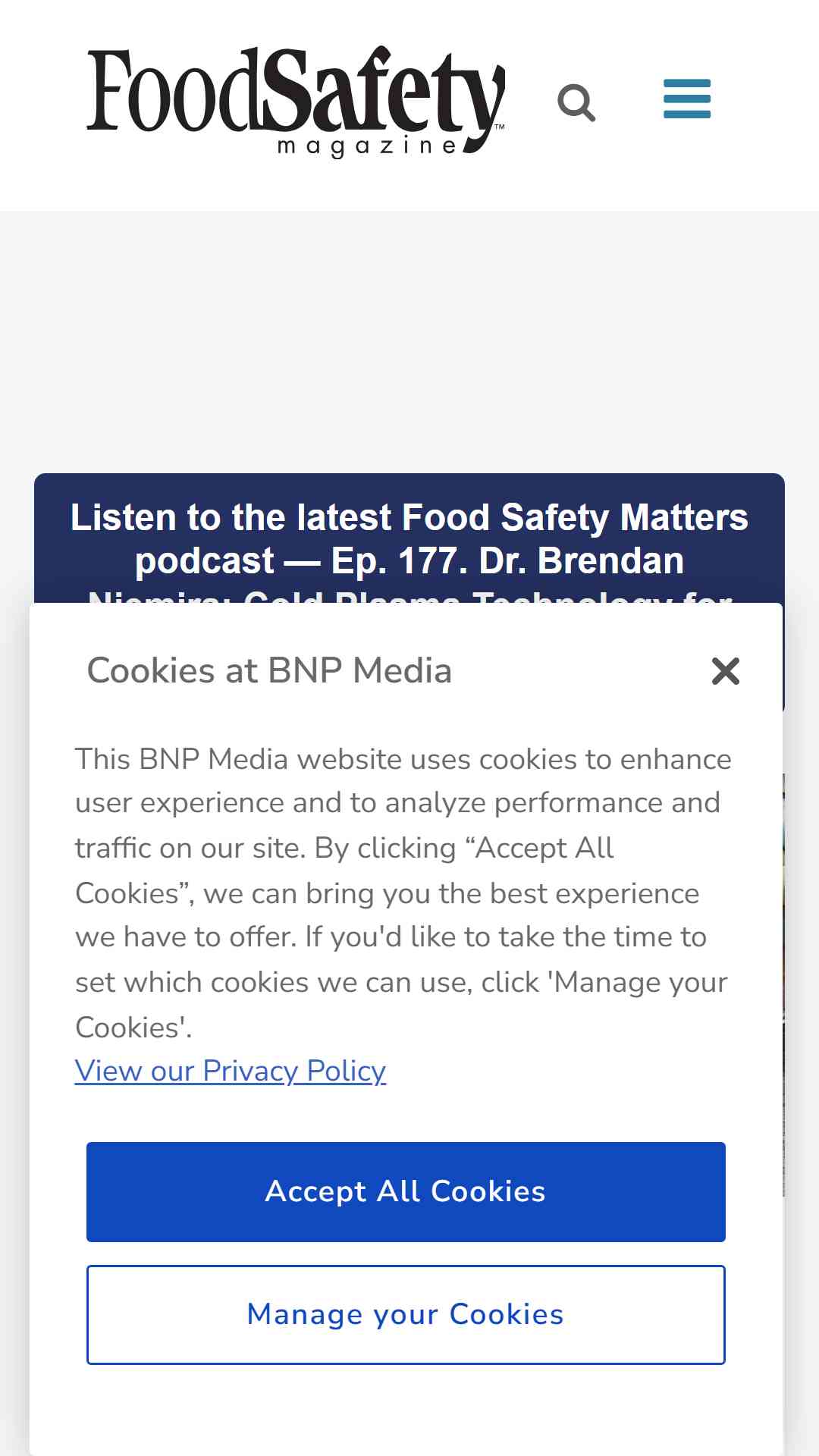Open the Food Safety Matters podcast banner
819x1456 pixels.
pyautogui.click(x=409, y=540)
